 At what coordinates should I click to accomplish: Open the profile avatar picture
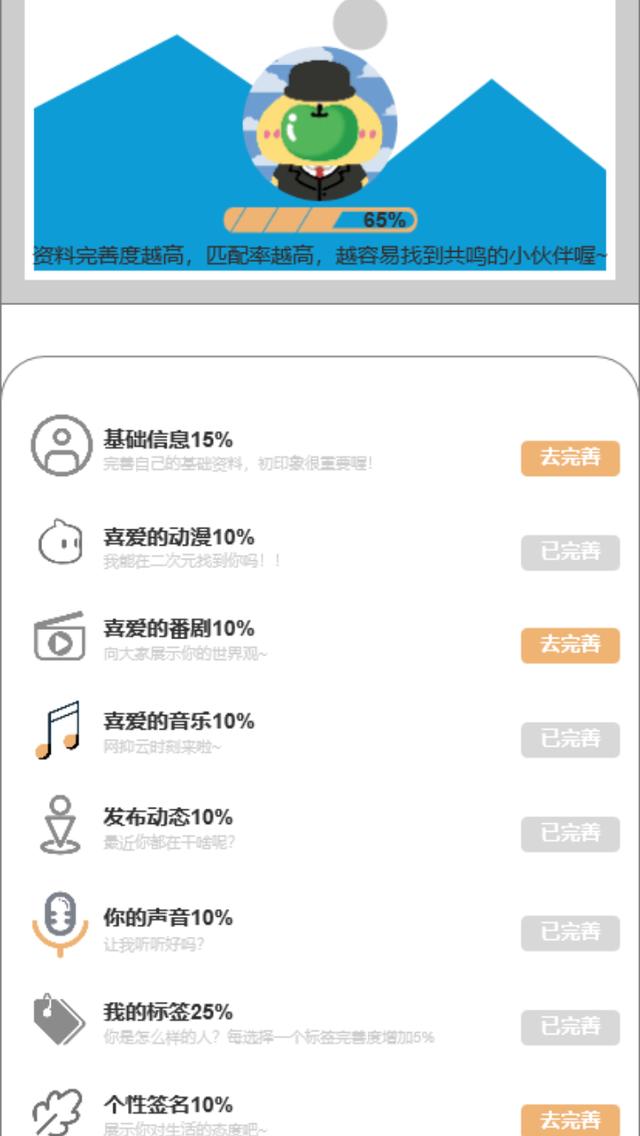point(320,124)
